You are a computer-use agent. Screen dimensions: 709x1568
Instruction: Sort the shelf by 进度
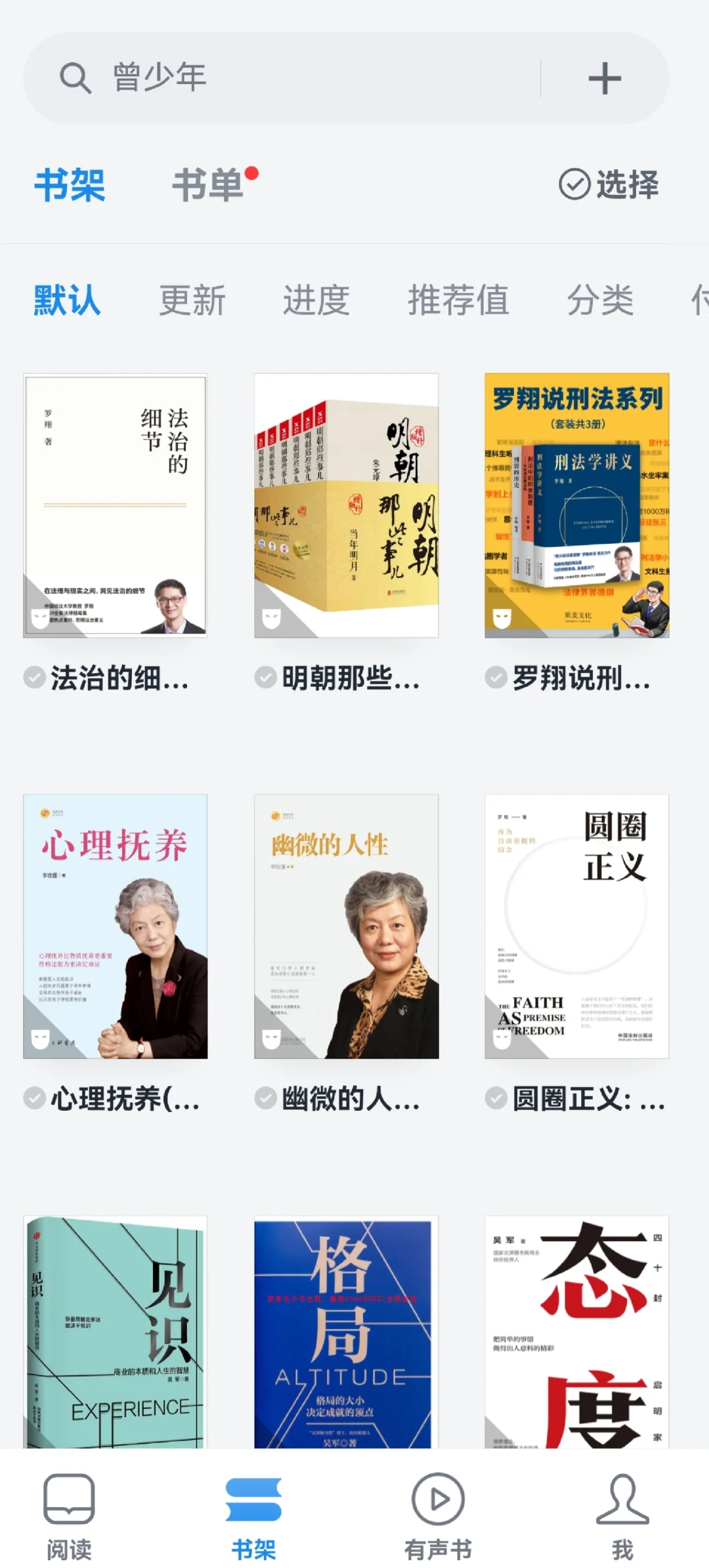click(x=316, y=300)
